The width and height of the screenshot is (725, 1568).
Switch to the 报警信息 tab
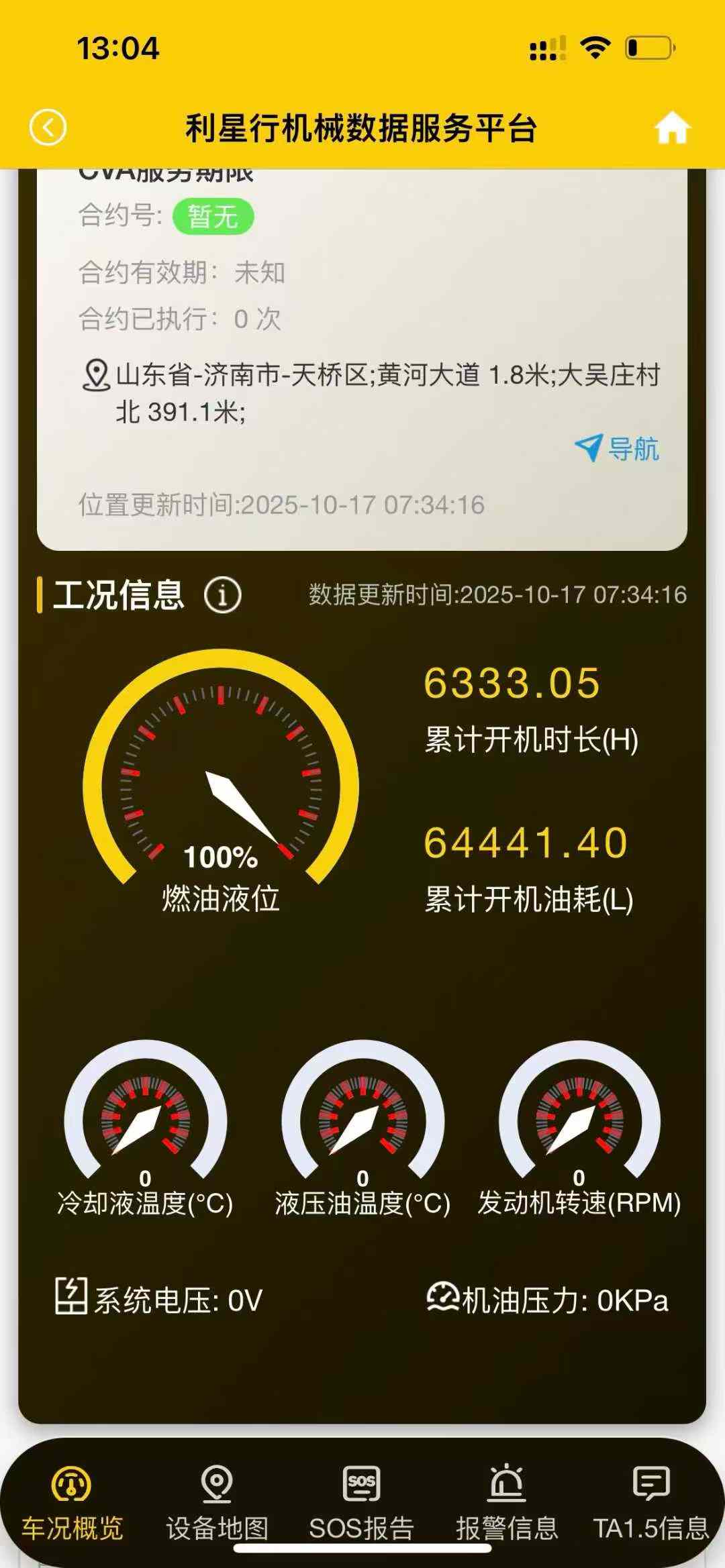pyautogui.click(x=506, y=1502)
